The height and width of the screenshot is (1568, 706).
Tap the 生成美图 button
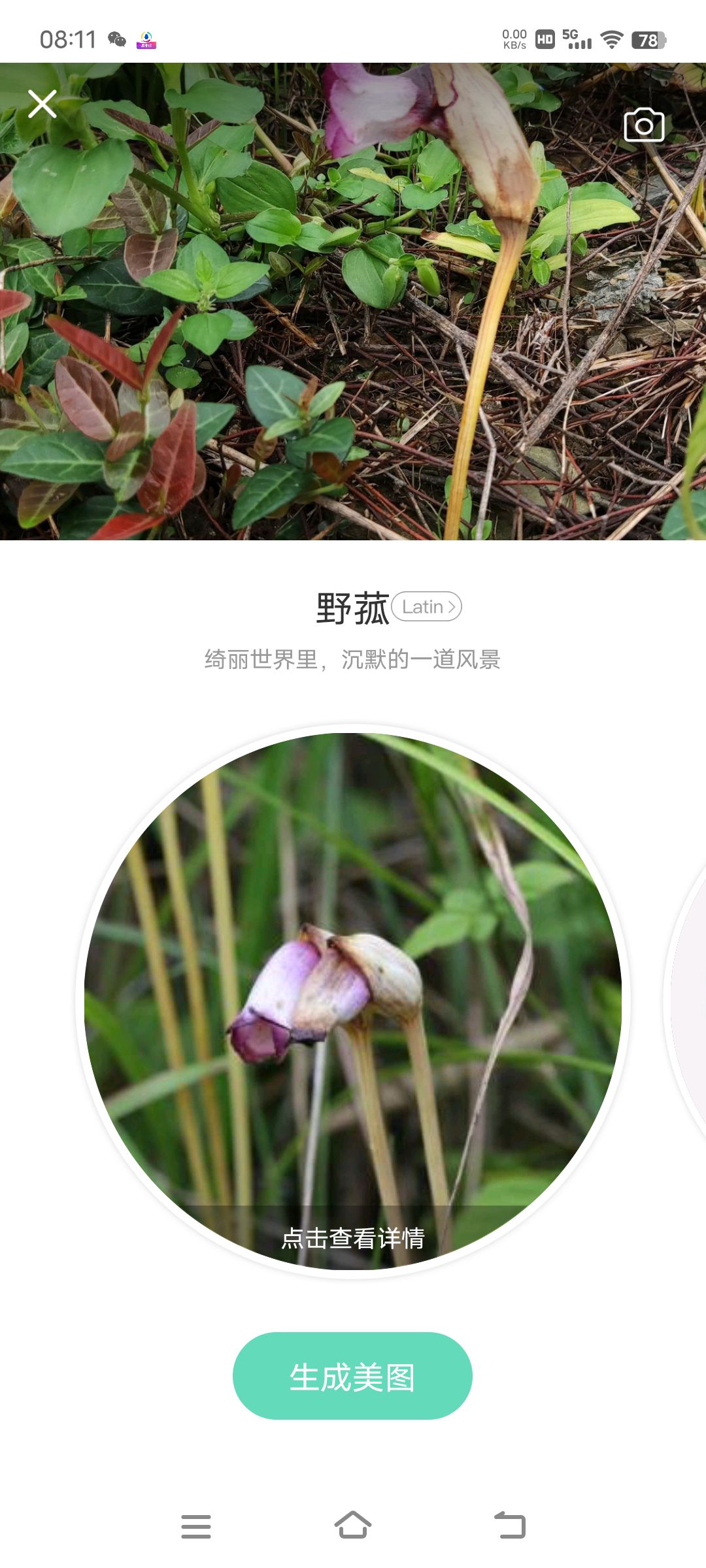[x=352, y=1377]
